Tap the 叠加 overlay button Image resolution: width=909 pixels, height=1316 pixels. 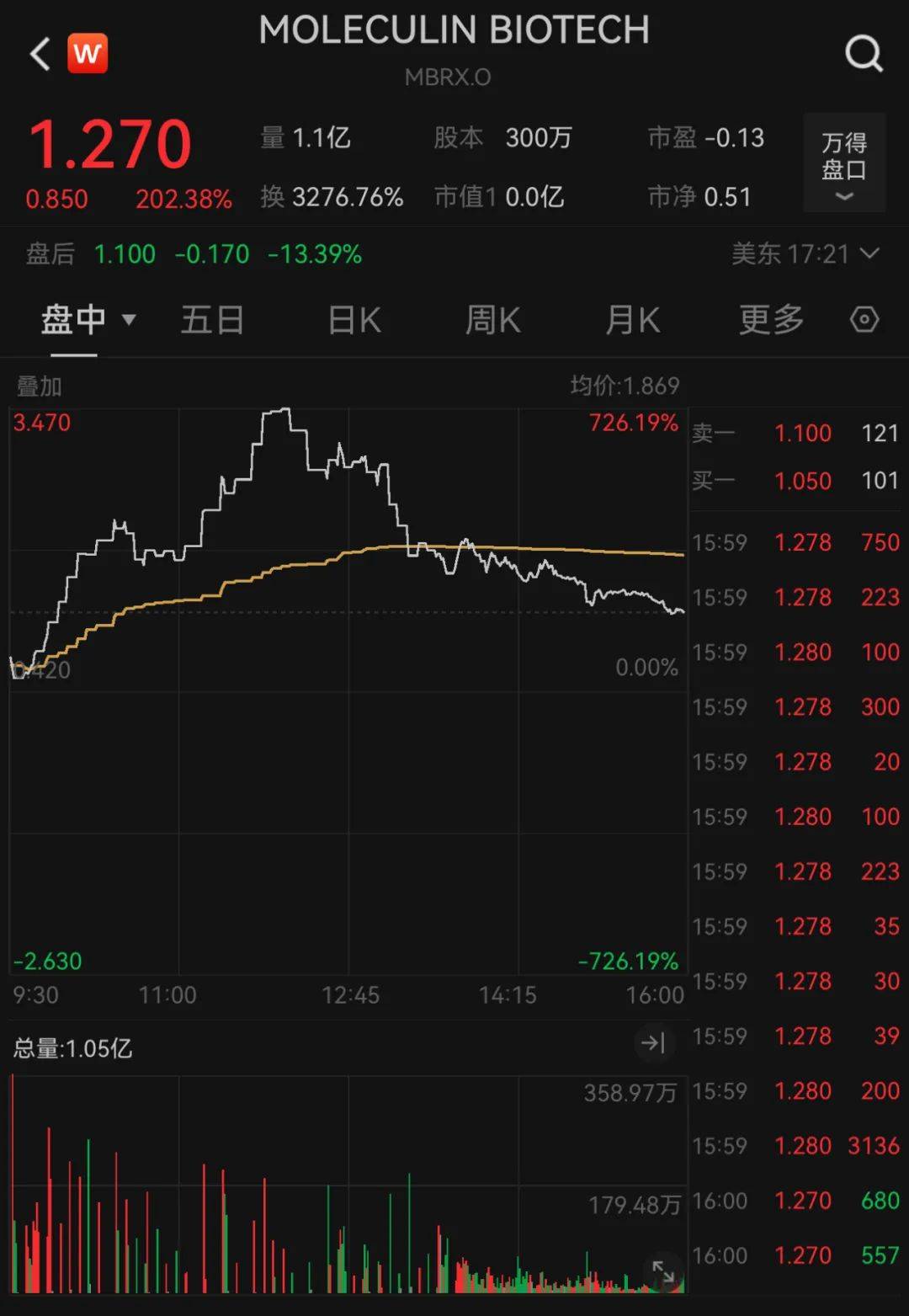point(39,386)
